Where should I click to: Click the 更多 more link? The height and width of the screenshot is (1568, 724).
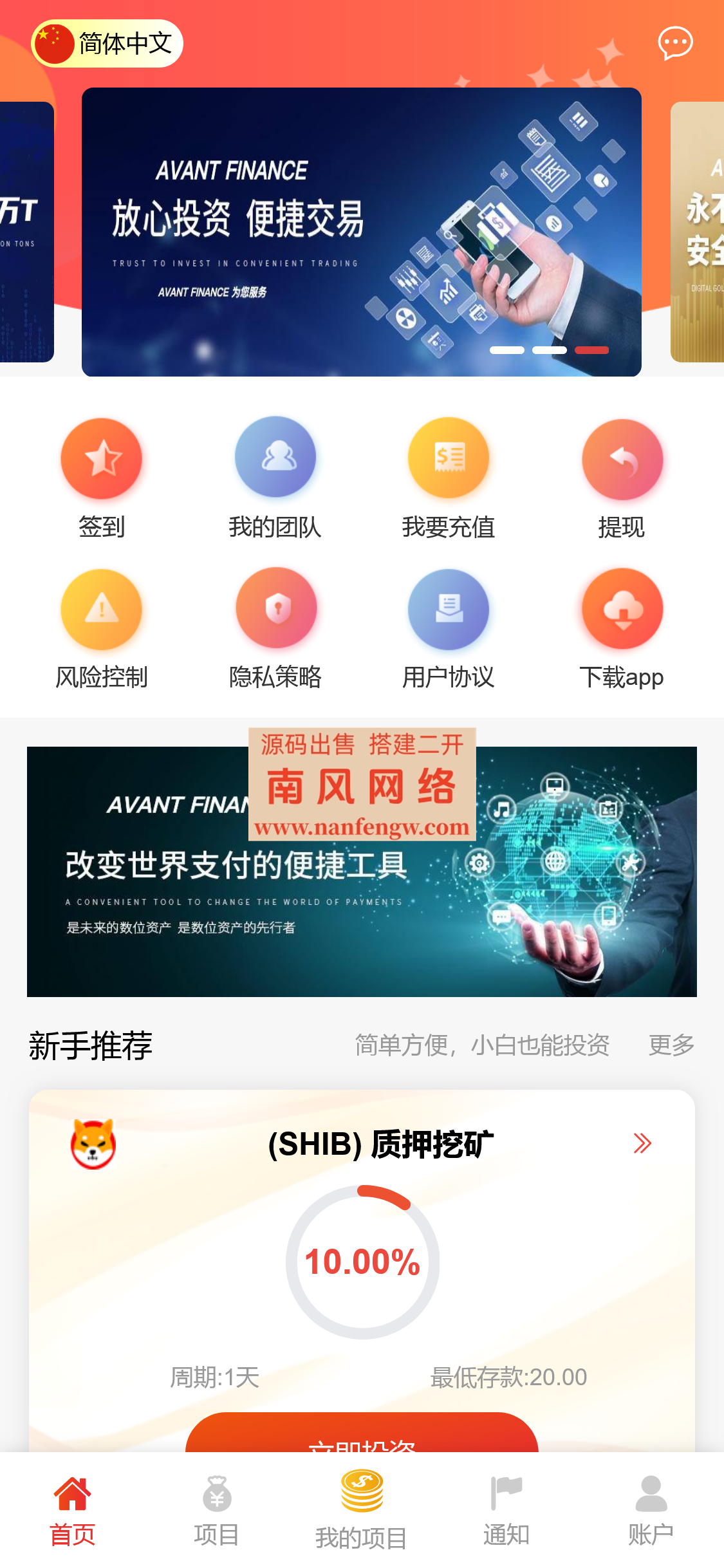point(671,1045)
